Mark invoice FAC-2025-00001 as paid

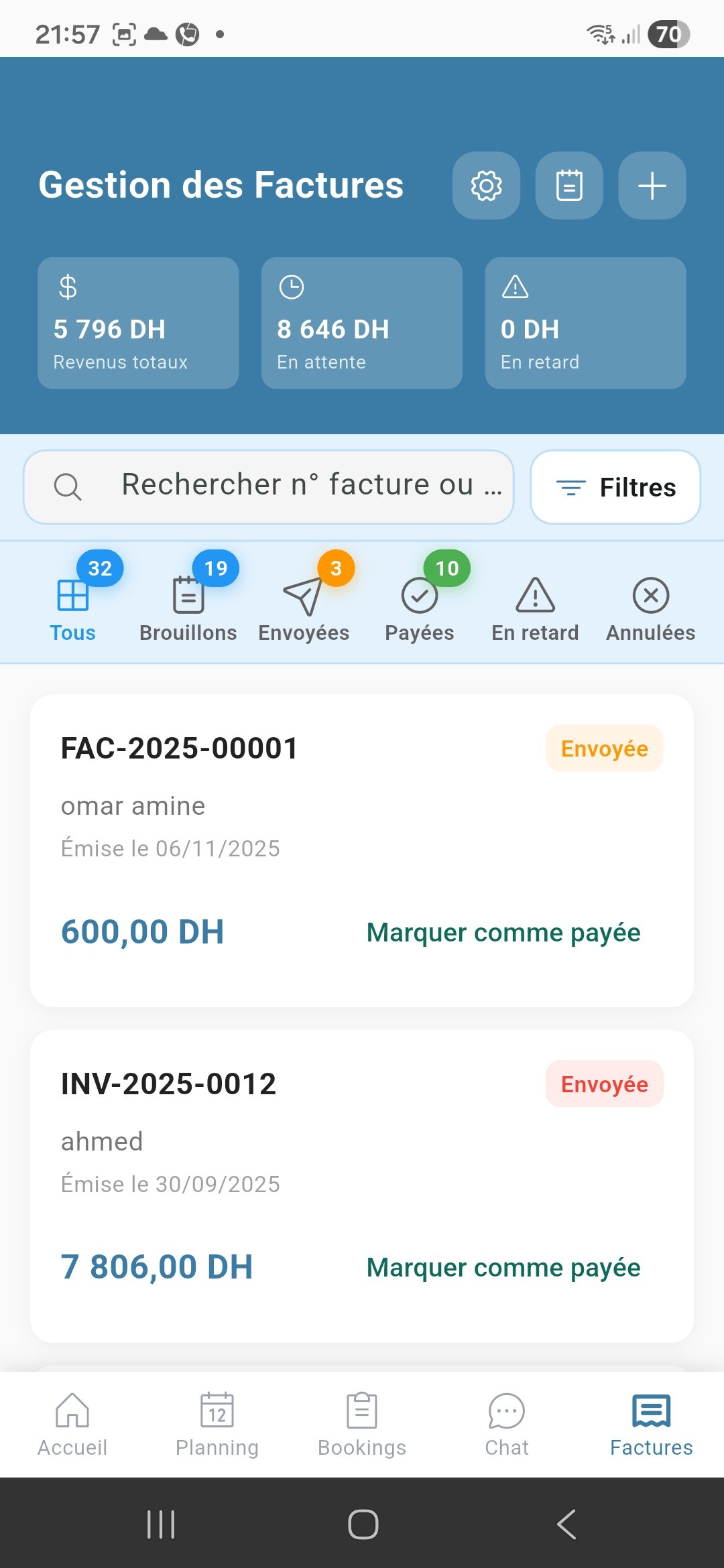coord(503,932)
